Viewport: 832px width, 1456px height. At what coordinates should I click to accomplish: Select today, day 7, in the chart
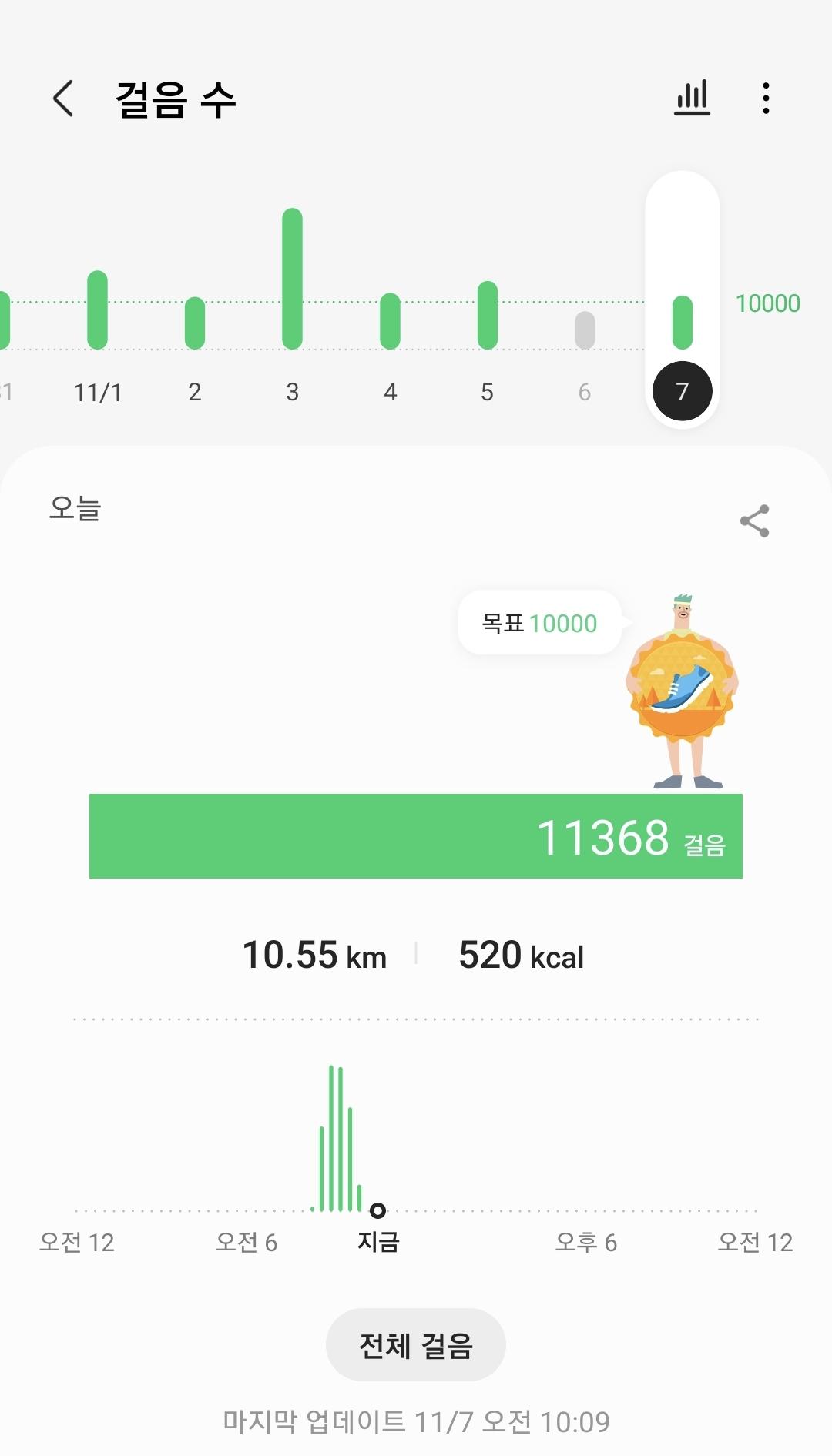pos(682,323)
